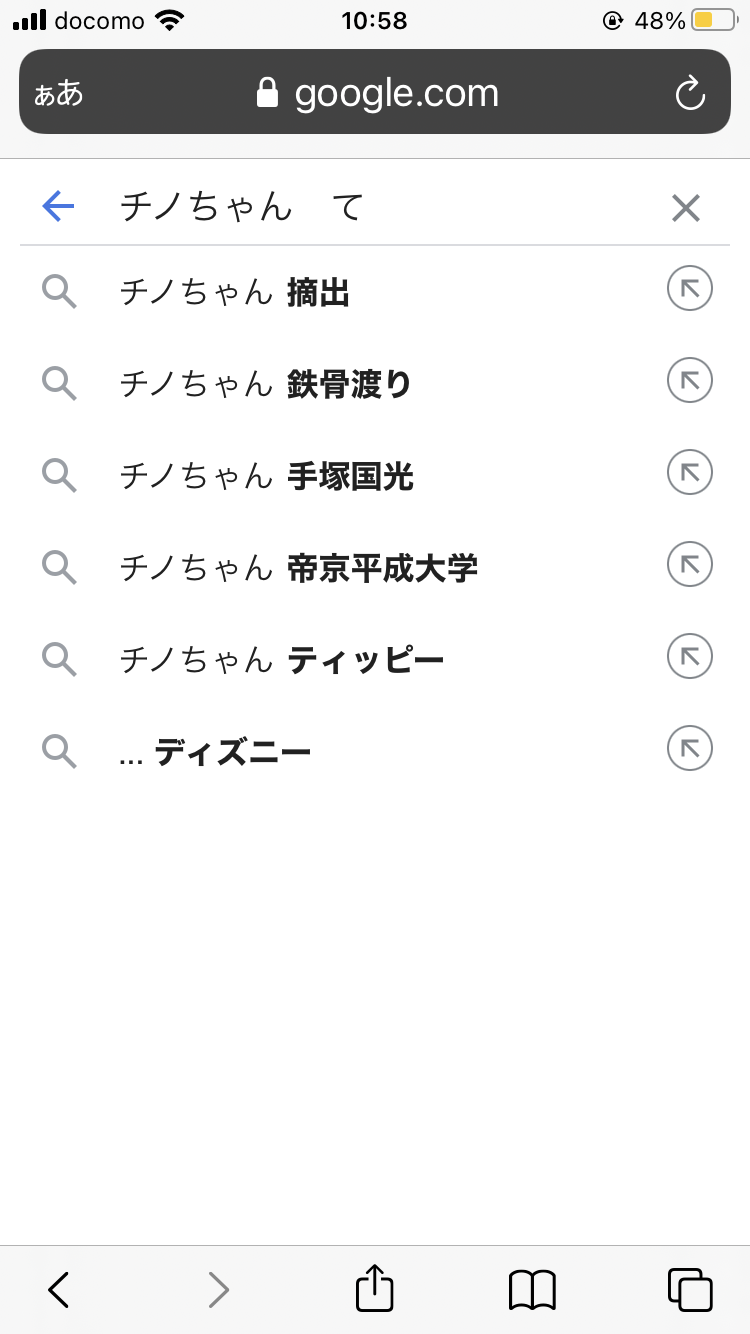Open the ぁあ text size menu
The height and width of the screenshot is (1334, 750).
[59, 94]
